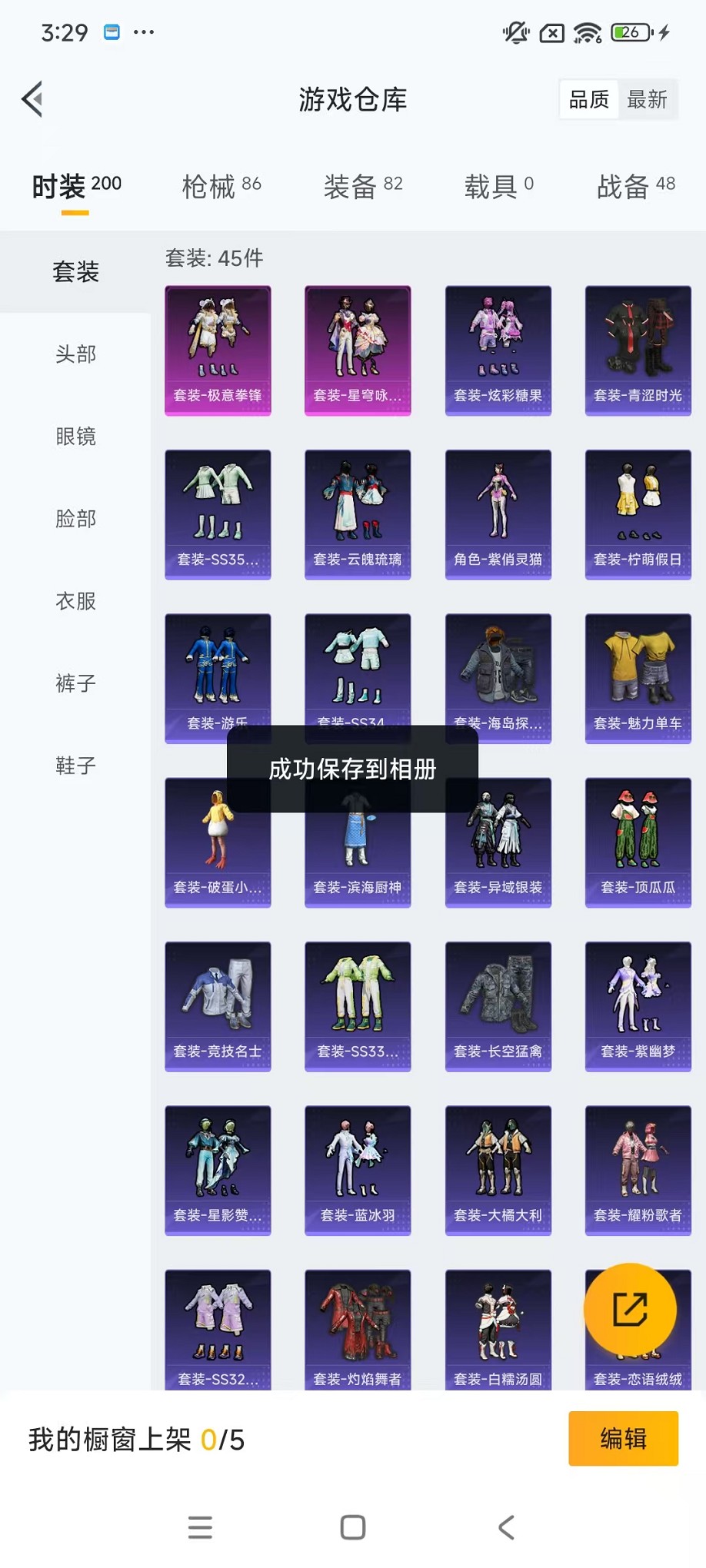The height and width of the screenshot is (1568, 706).
Task: Click the back arrow to leave 游戏仓库
Action: [x=31, y=99]
